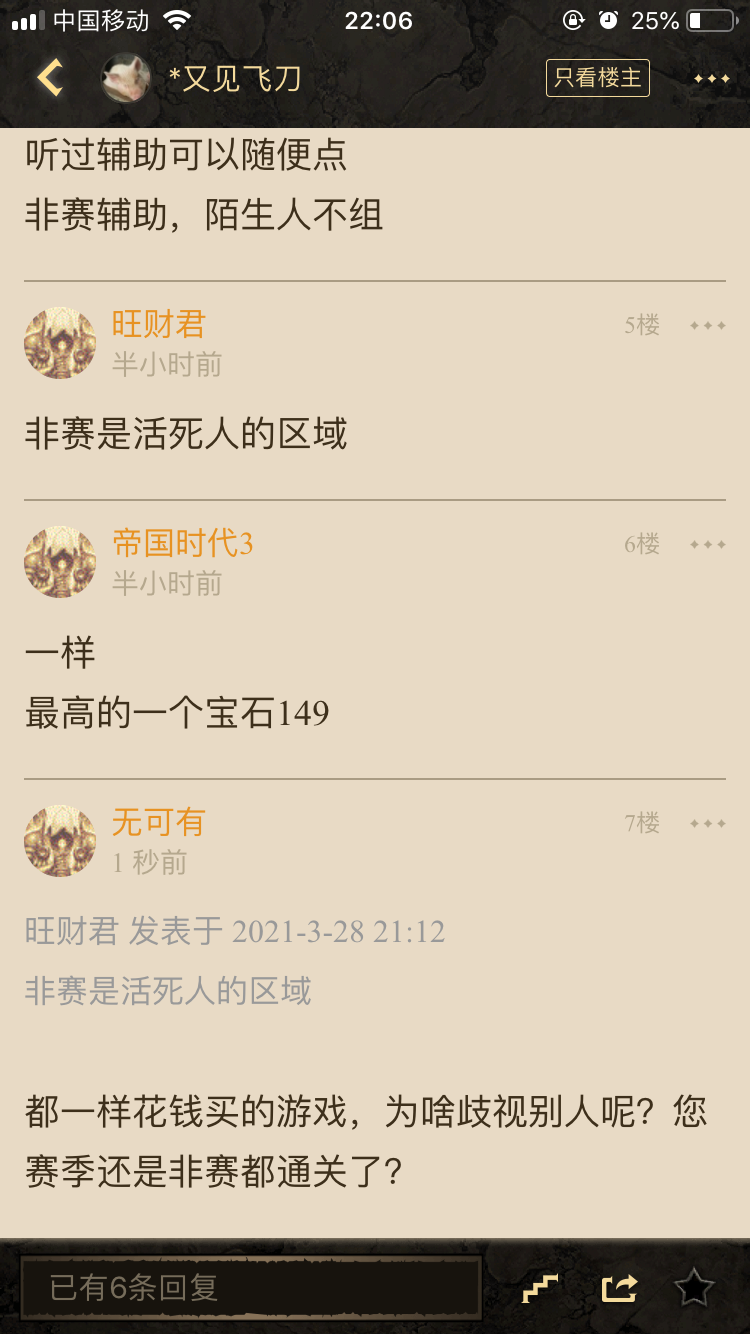Viewport: 750px width, 1334px height.
Task: Favorite this thread with star icon
Action: (x=694, y=1288)
